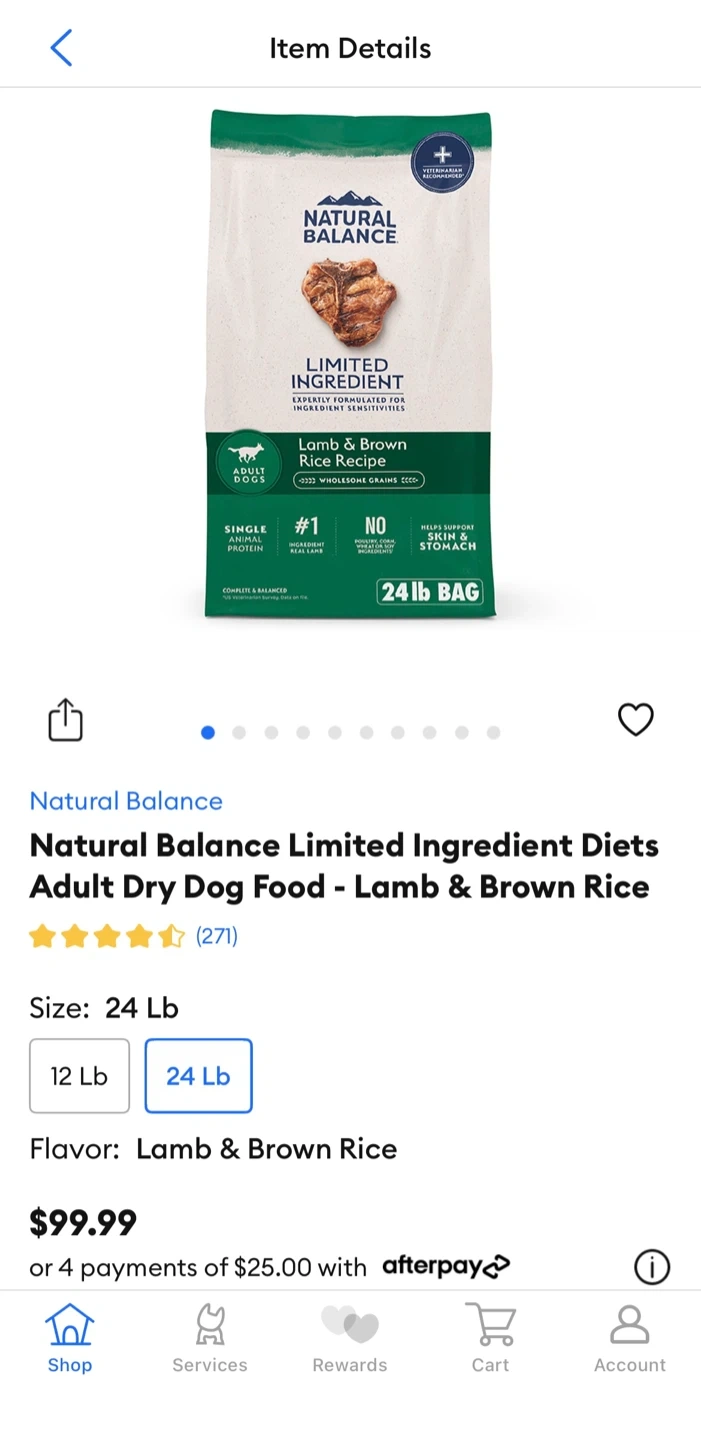Add item to favorites with heart
Screen dimensions: 701x1440
[635, 720]
